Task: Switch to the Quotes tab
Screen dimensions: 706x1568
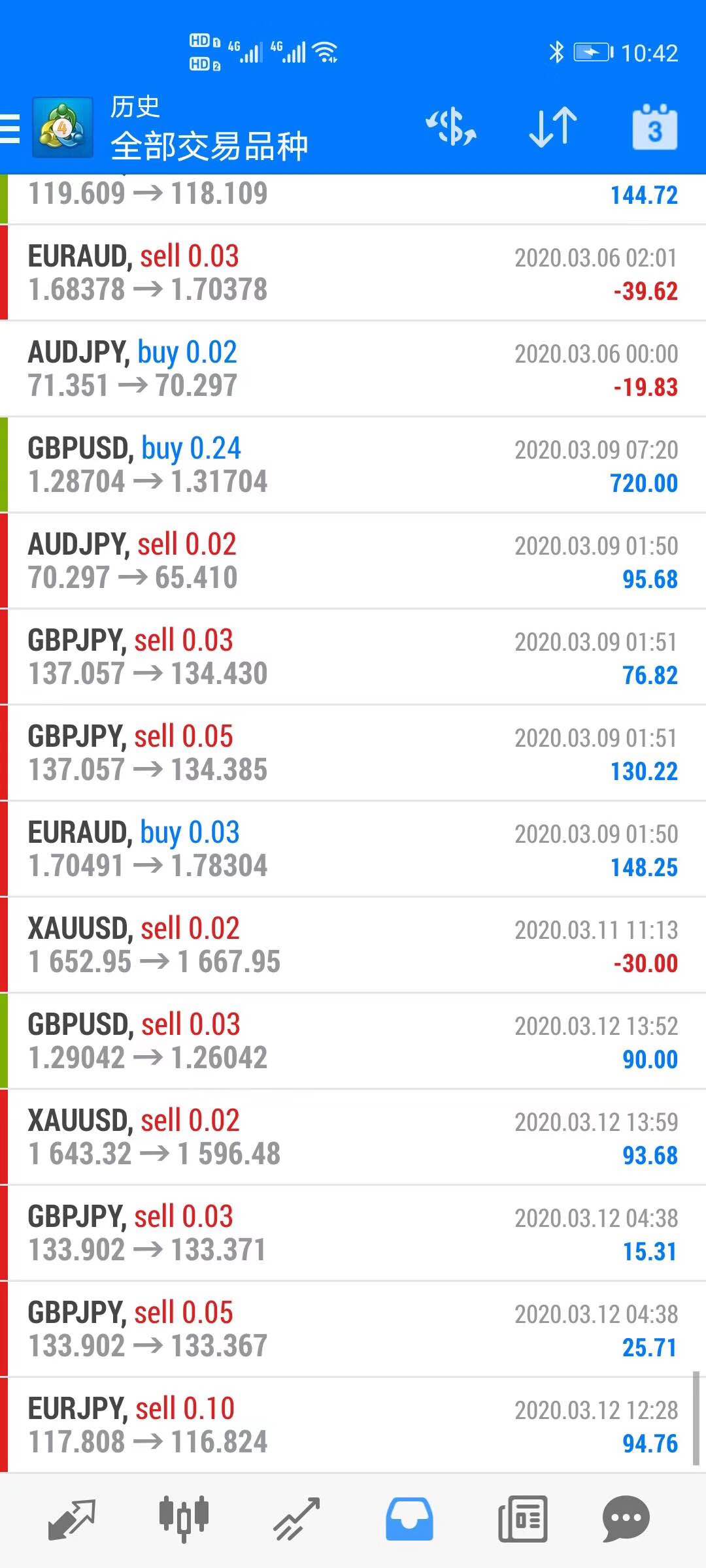Action: coord(72,1519)
